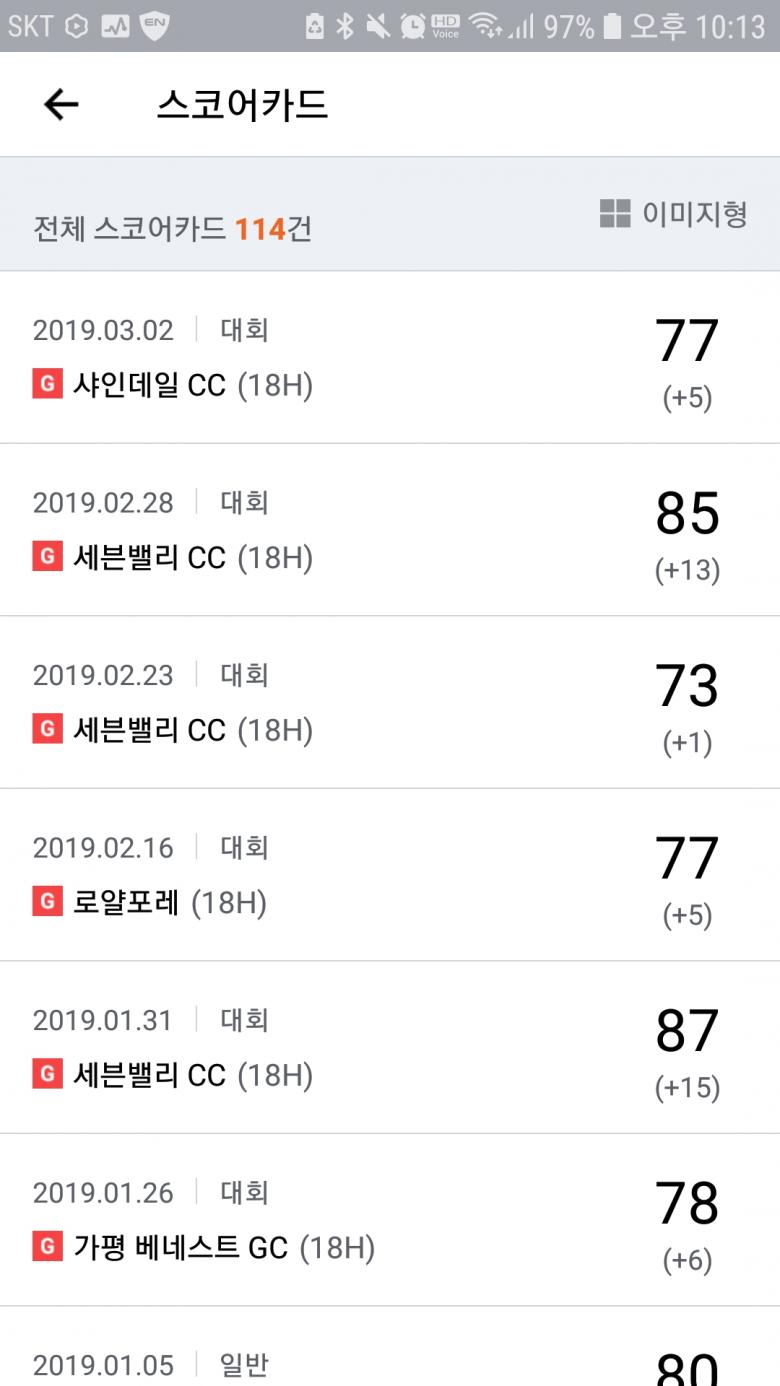
Task: Go back from the 스코어카드 screen
Action: click(61, 105)
